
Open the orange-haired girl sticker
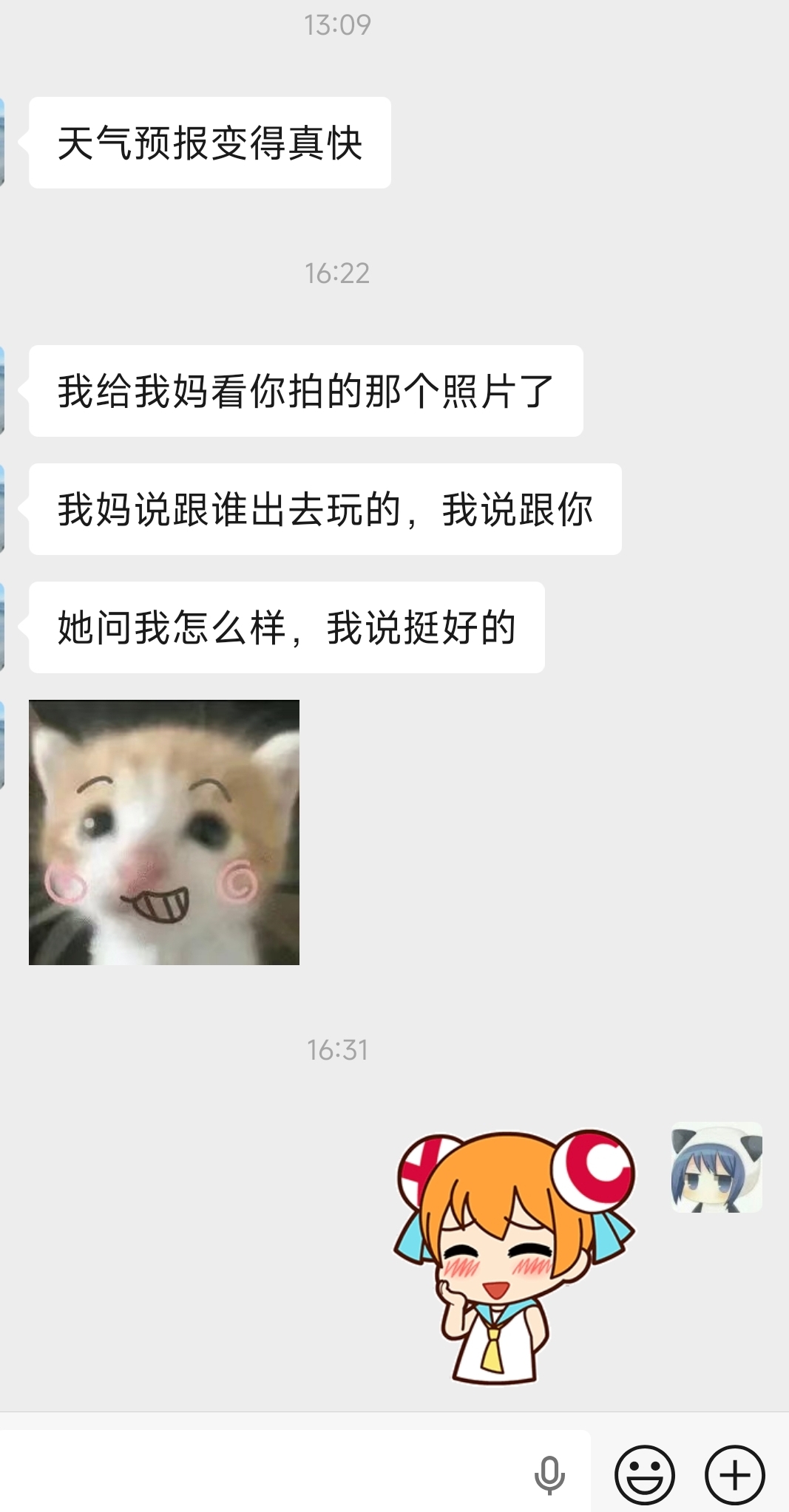pos(515,1256)
